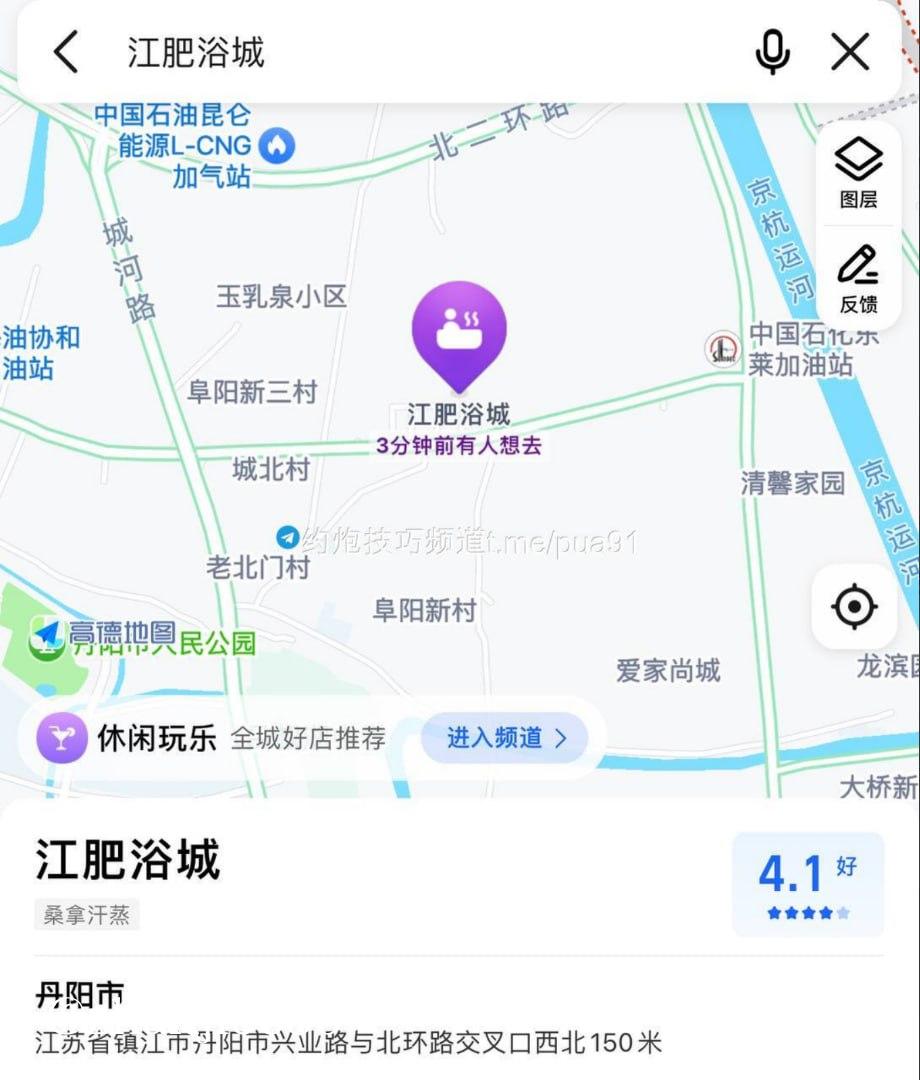Activate voice search with the microphone icon

point(773,51)
